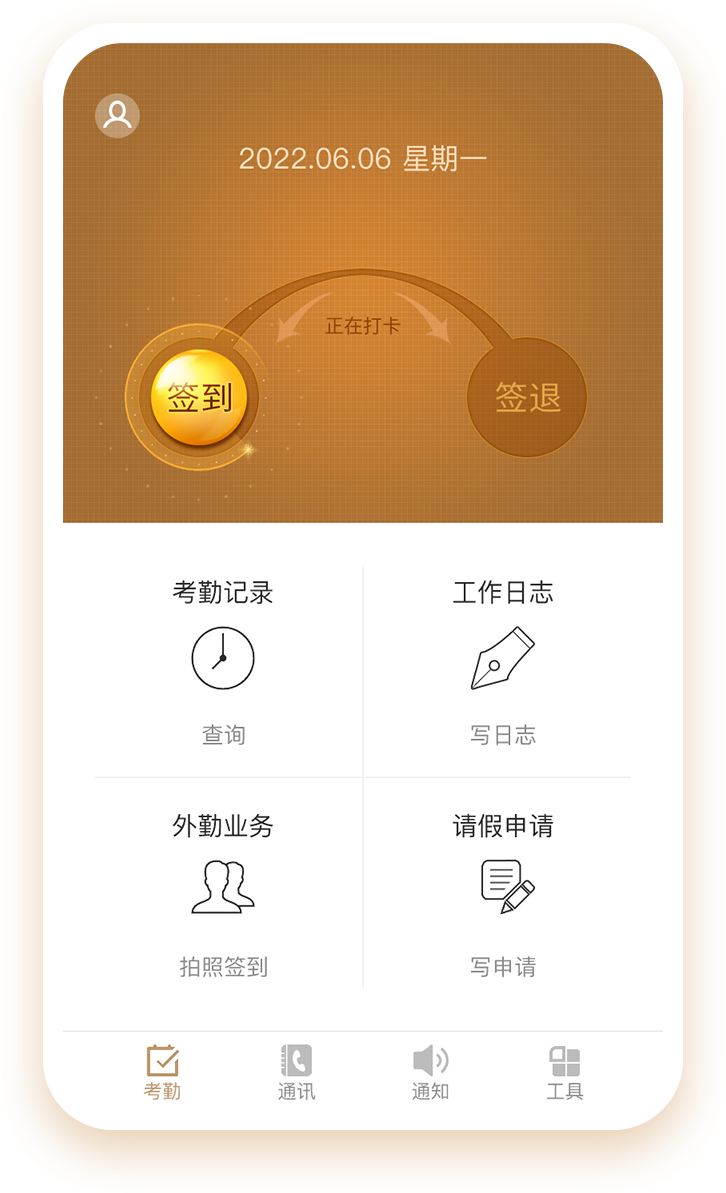Open the user profile icon
Image resolution: width=726 pixels, height=1193 pixels.
point(117,116)
